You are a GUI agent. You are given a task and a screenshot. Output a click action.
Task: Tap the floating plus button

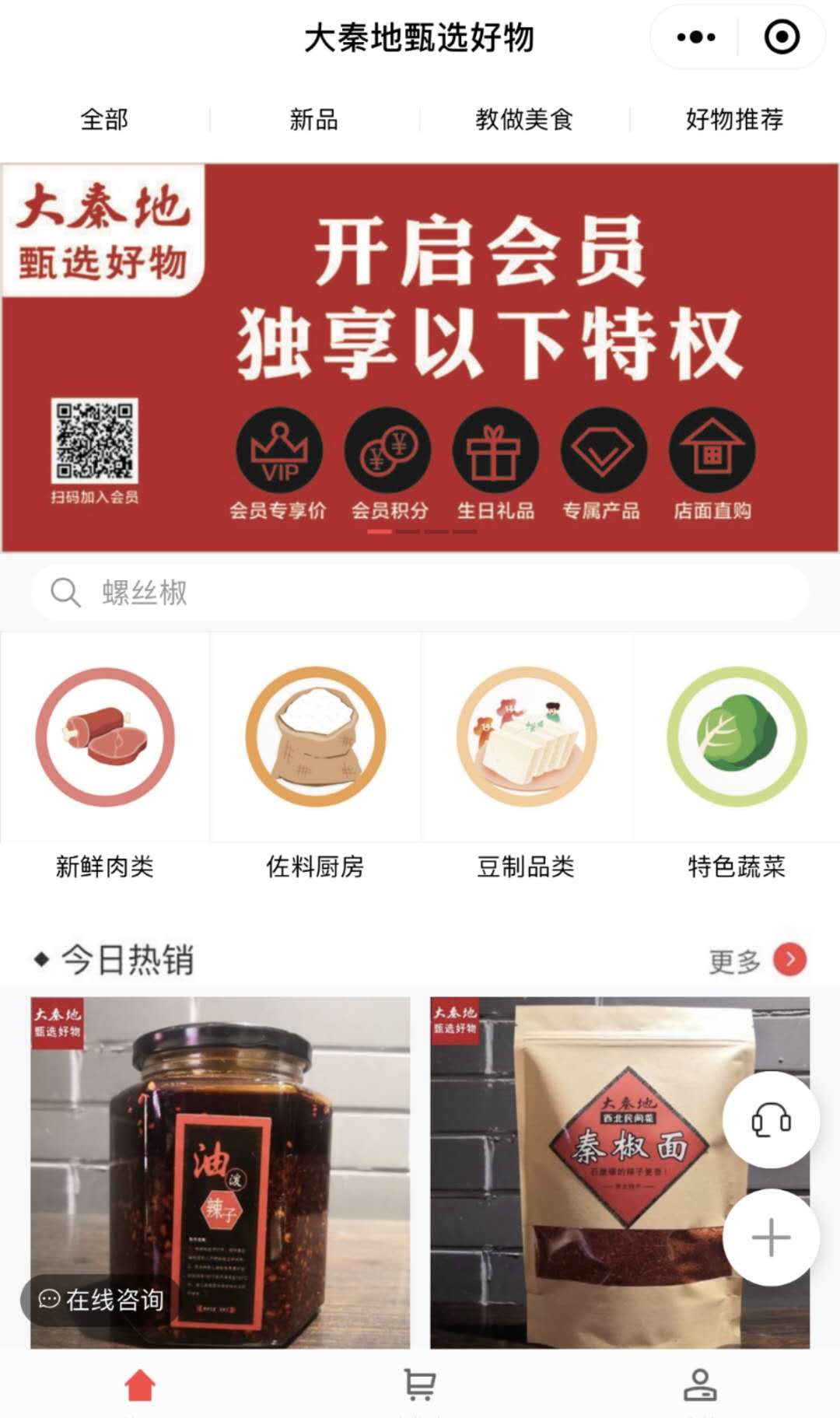pos(771,1237)
